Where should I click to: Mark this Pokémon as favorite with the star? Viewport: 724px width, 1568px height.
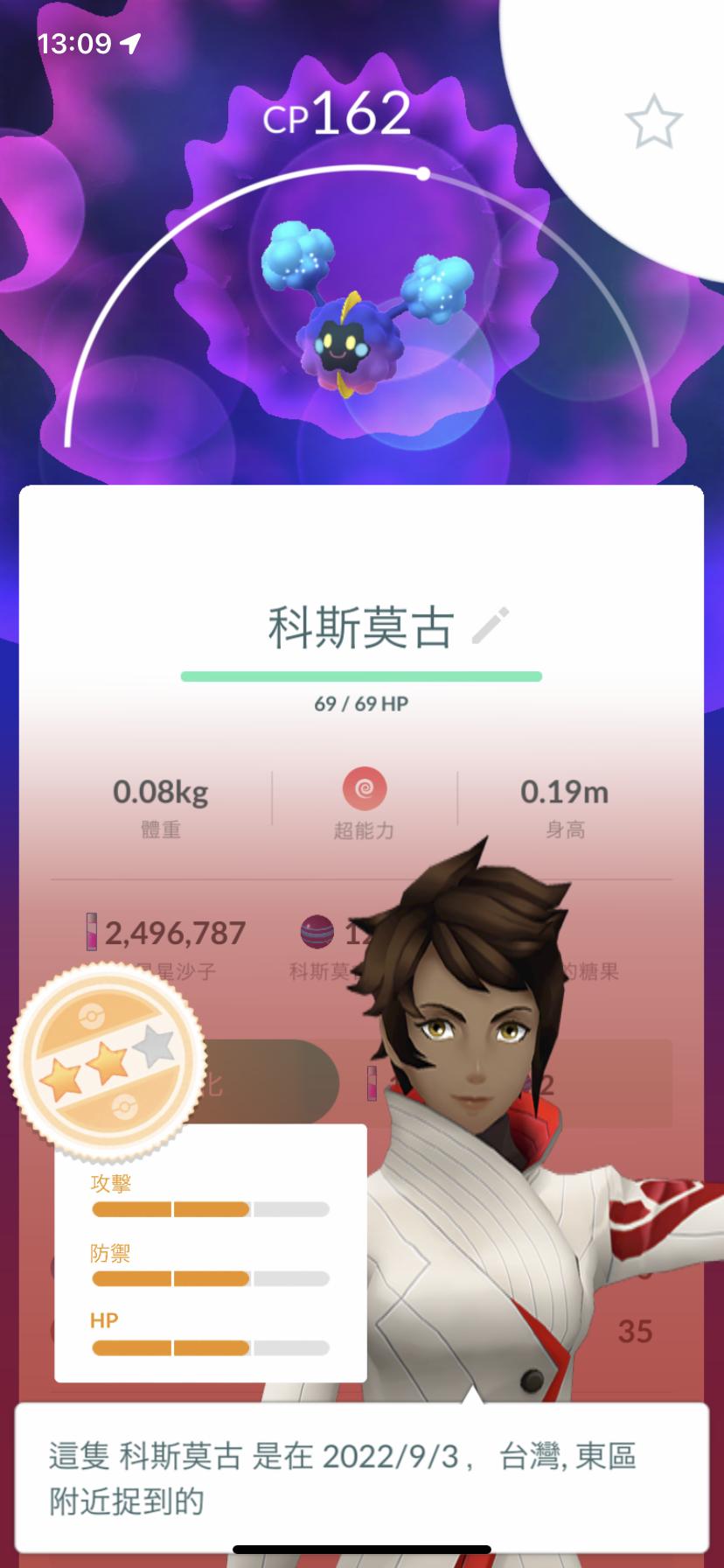coord(653,122)
